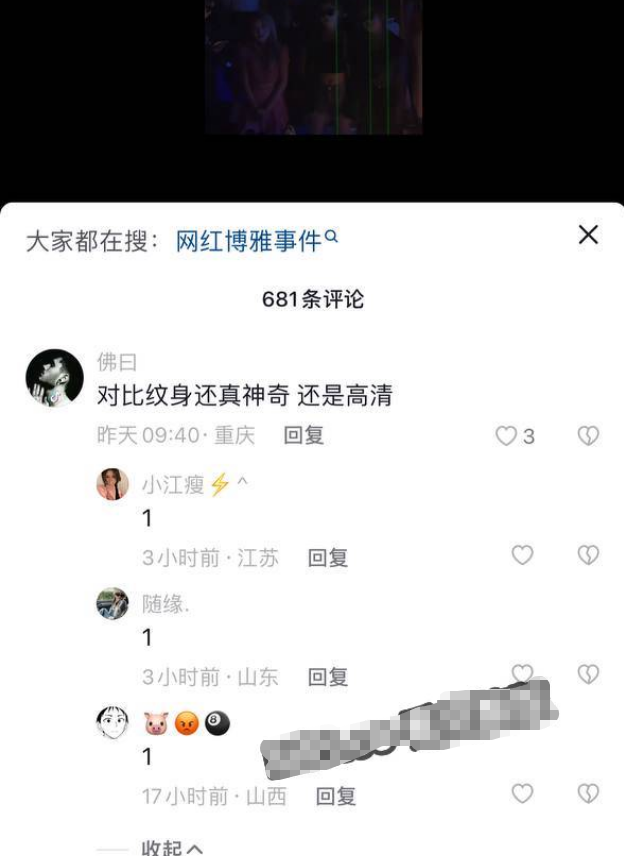Open 小江瘦's profile avatar
Image resolution: width=624 pixels, height=856 pixels.
(112, 484)
